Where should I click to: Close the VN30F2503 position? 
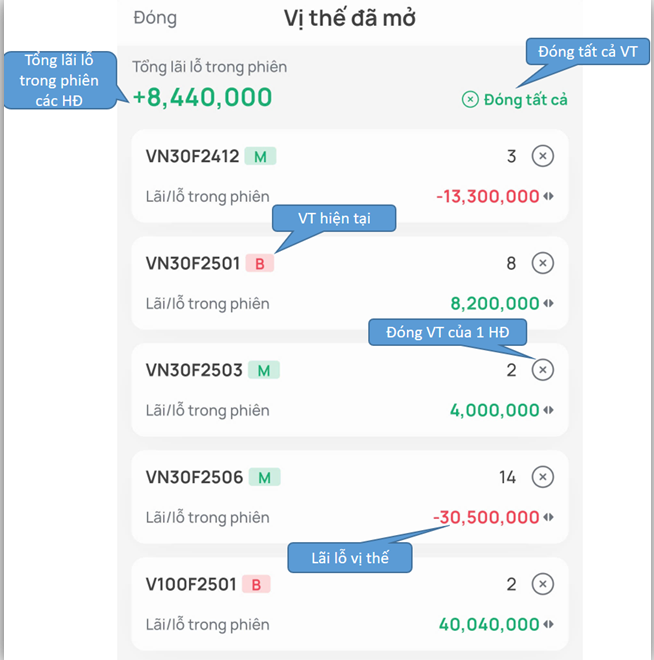pyautogui.click(x=542, y=370)
